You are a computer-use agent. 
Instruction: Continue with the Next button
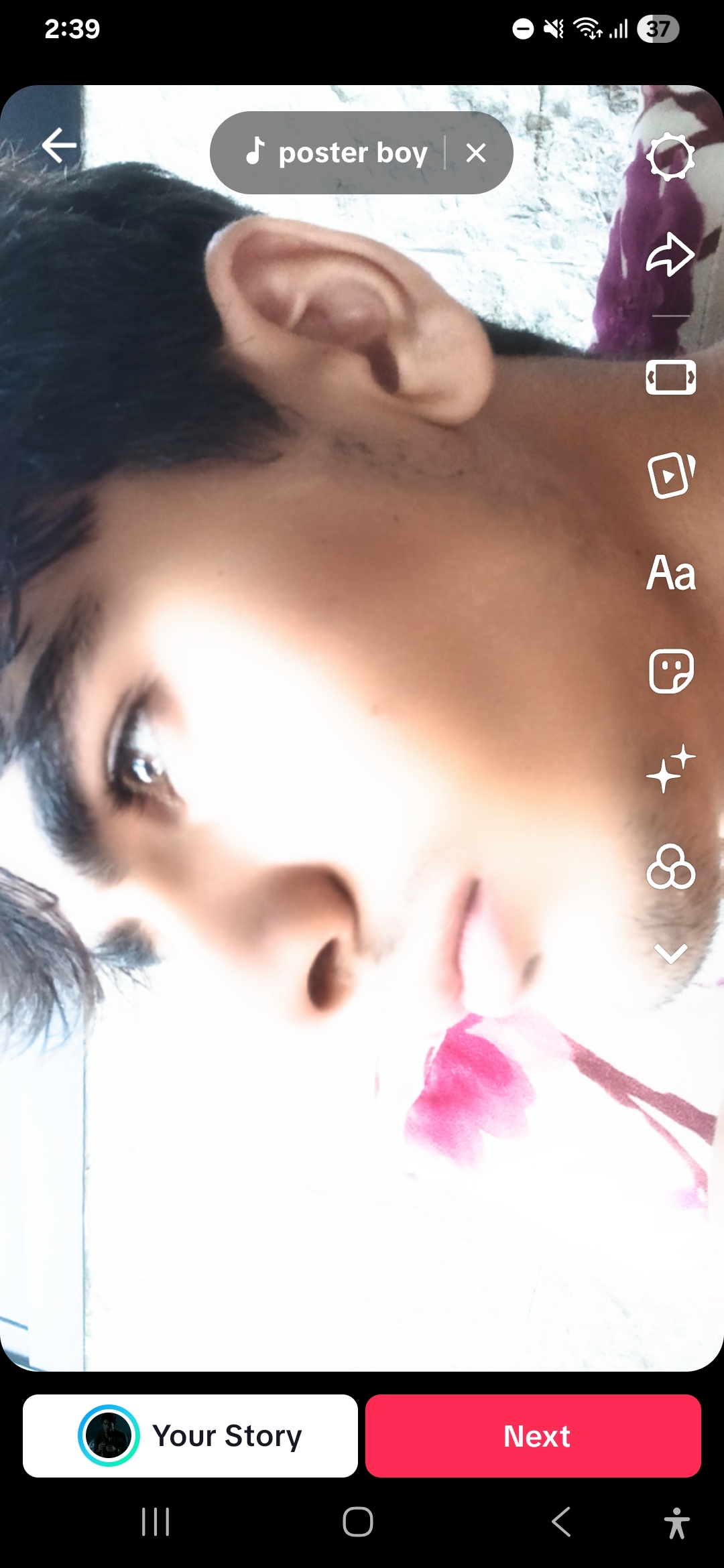pos(533,1435)
